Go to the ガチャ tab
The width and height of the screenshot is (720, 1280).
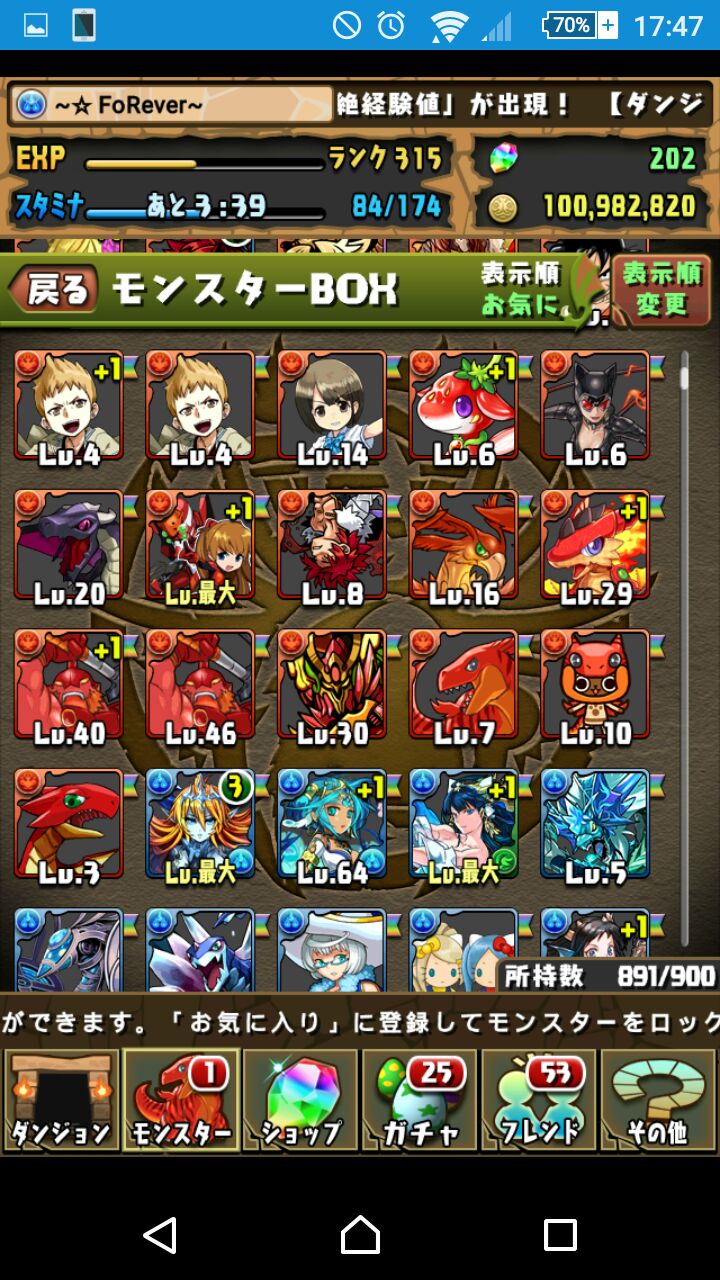[419, 1099]
